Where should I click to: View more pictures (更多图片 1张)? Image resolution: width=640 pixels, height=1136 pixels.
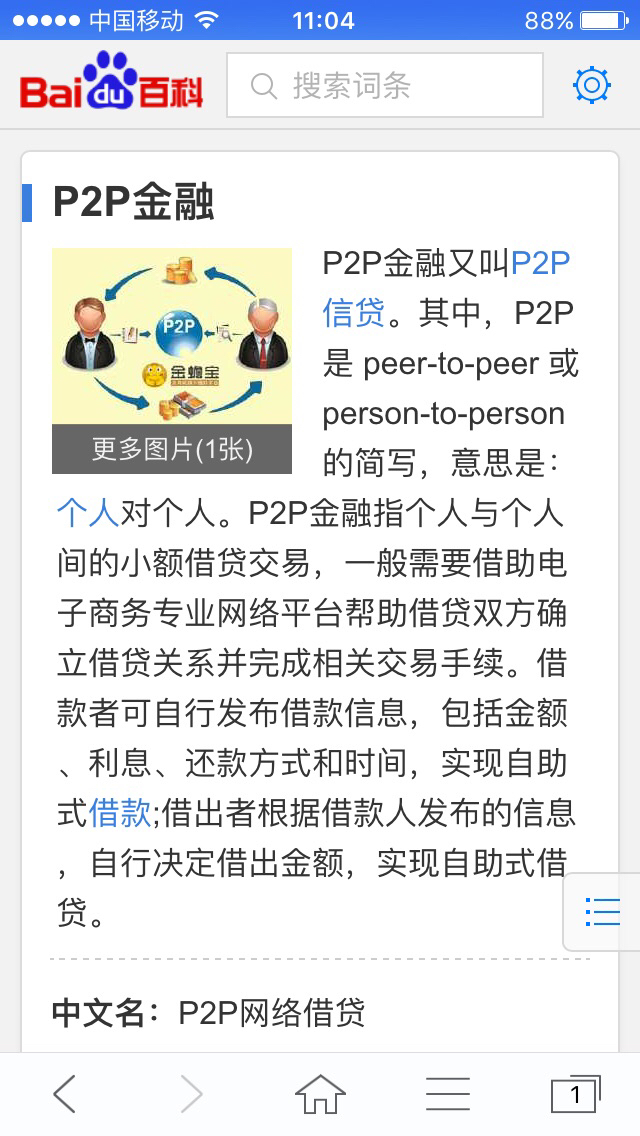[172, 449]
